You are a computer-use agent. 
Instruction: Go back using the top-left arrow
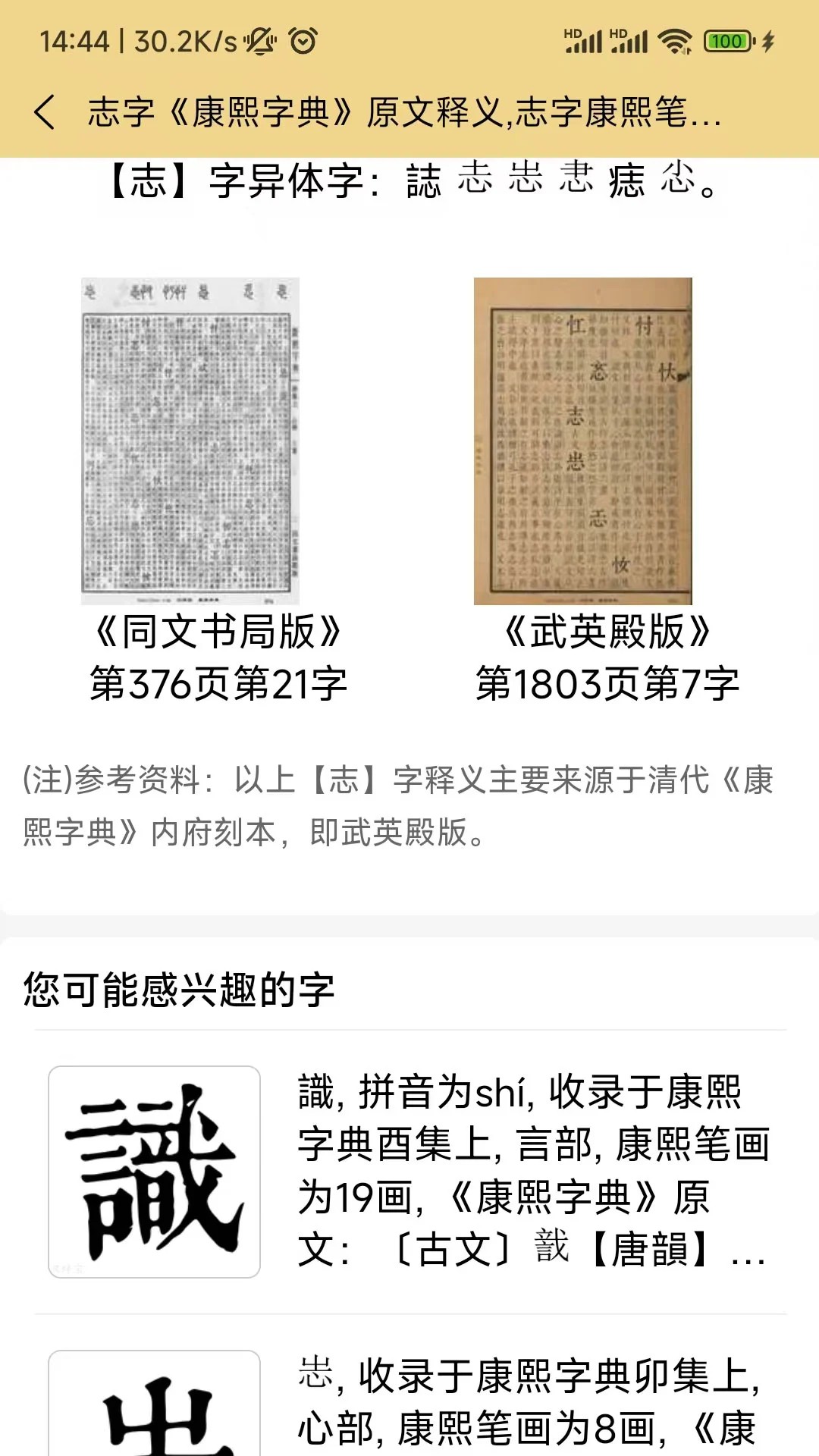tap(45, 113)
